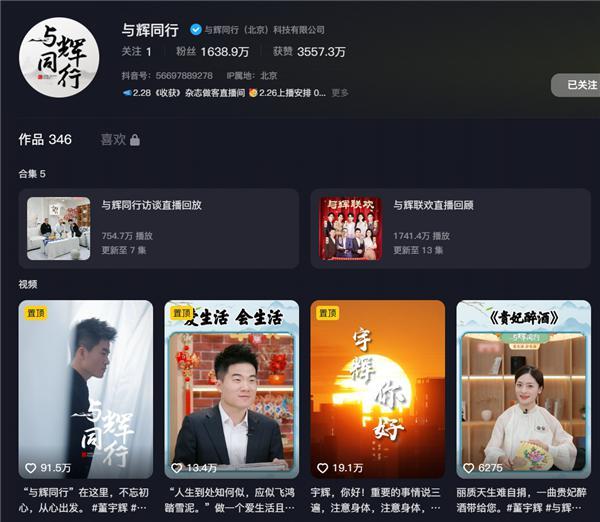Switch to the 喜欢 tab
The image size is (600, 522).
tap(119, 140)
